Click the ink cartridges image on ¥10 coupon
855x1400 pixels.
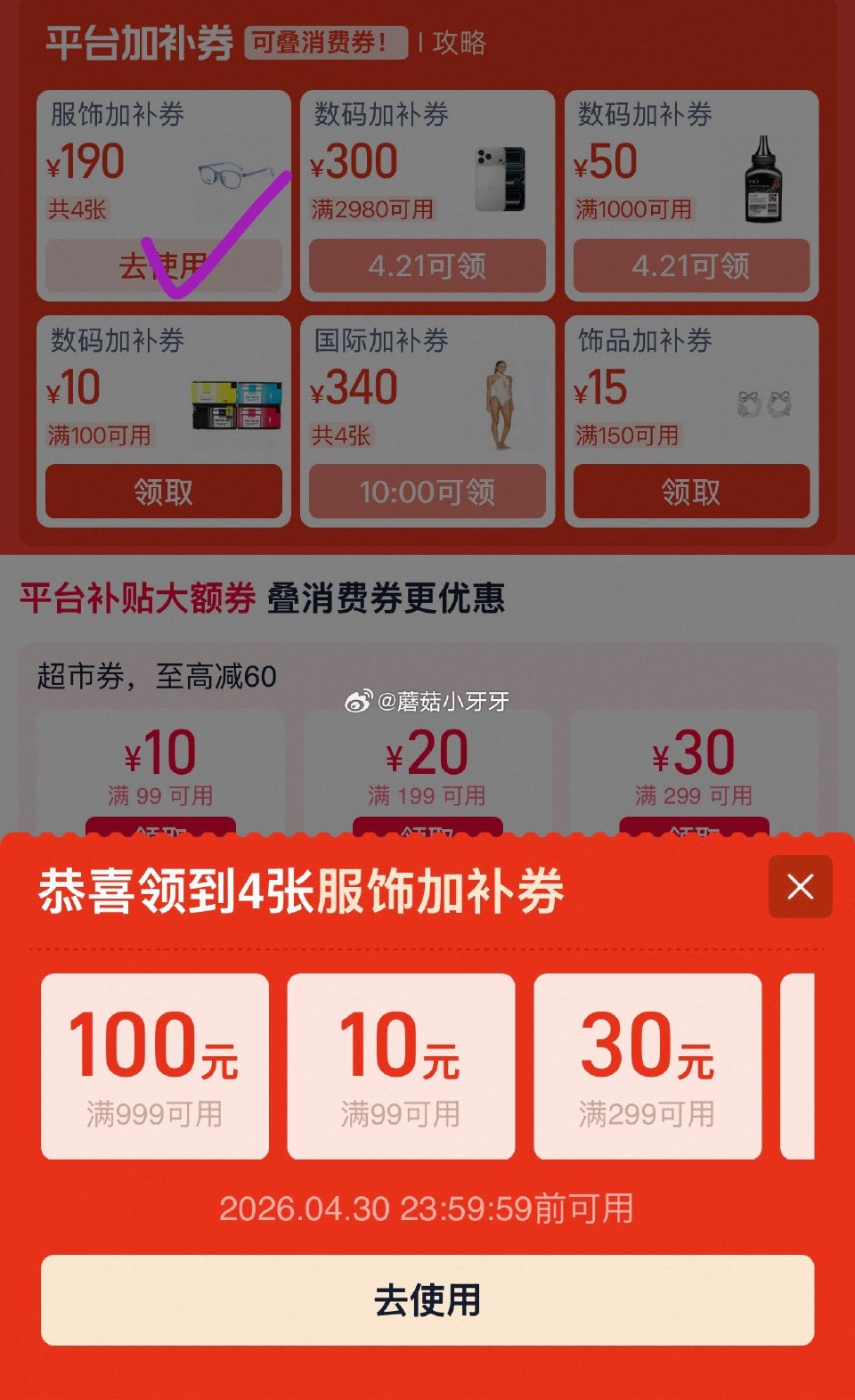point(234,405)
